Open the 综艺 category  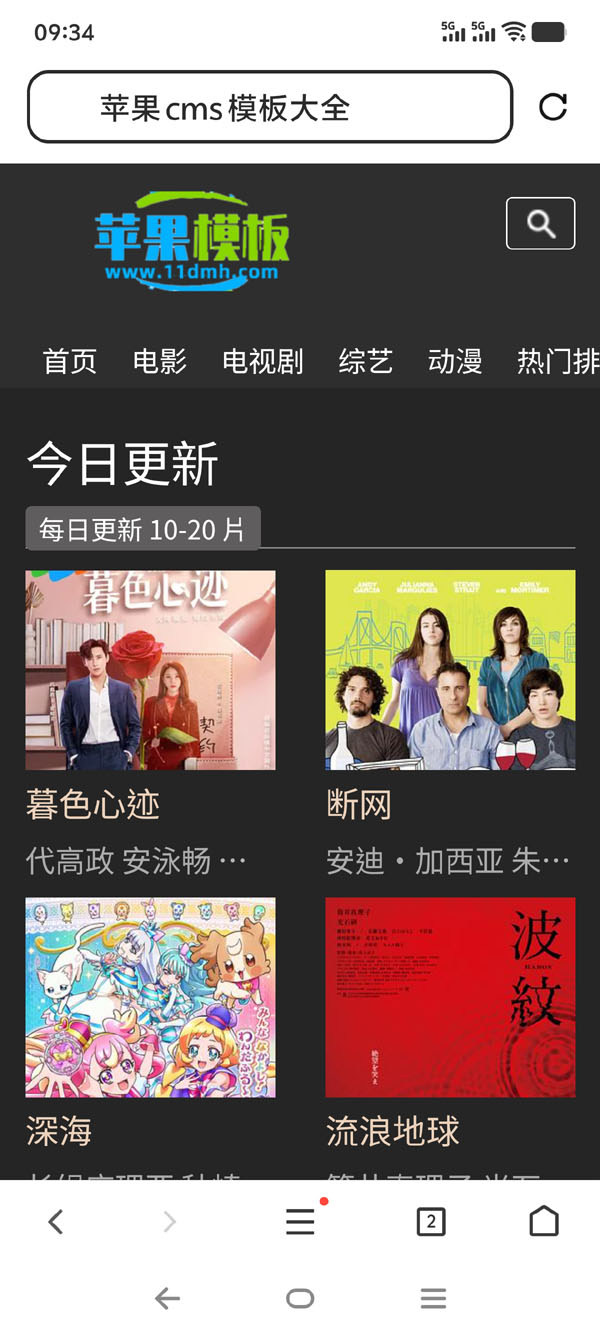tap(366, 361)
